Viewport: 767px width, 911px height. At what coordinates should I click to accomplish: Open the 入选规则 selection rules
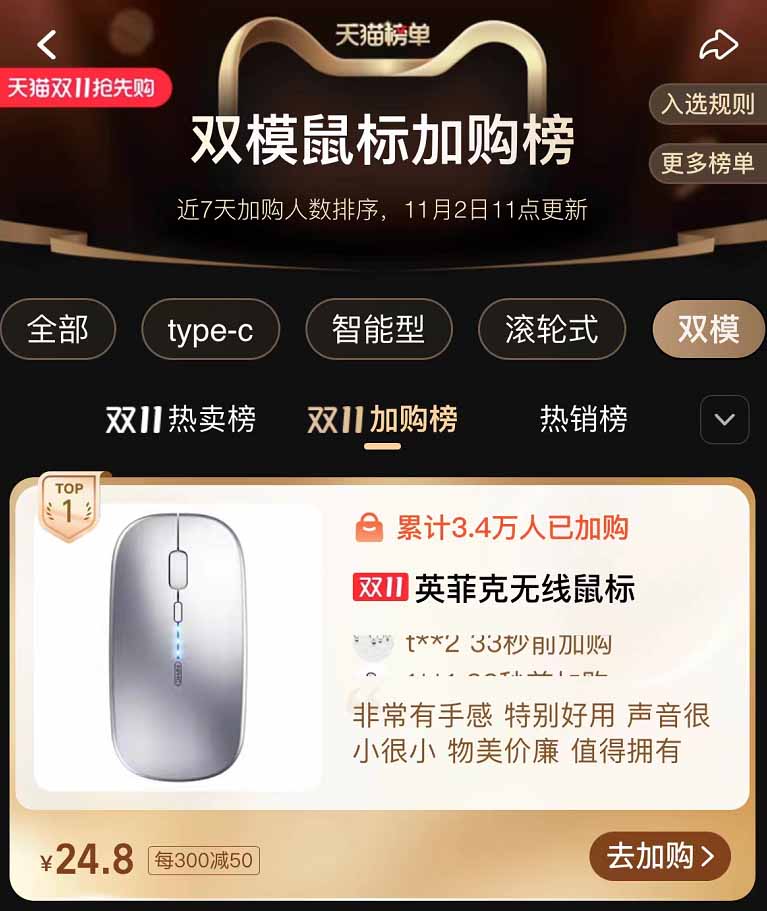click(708, 104)
